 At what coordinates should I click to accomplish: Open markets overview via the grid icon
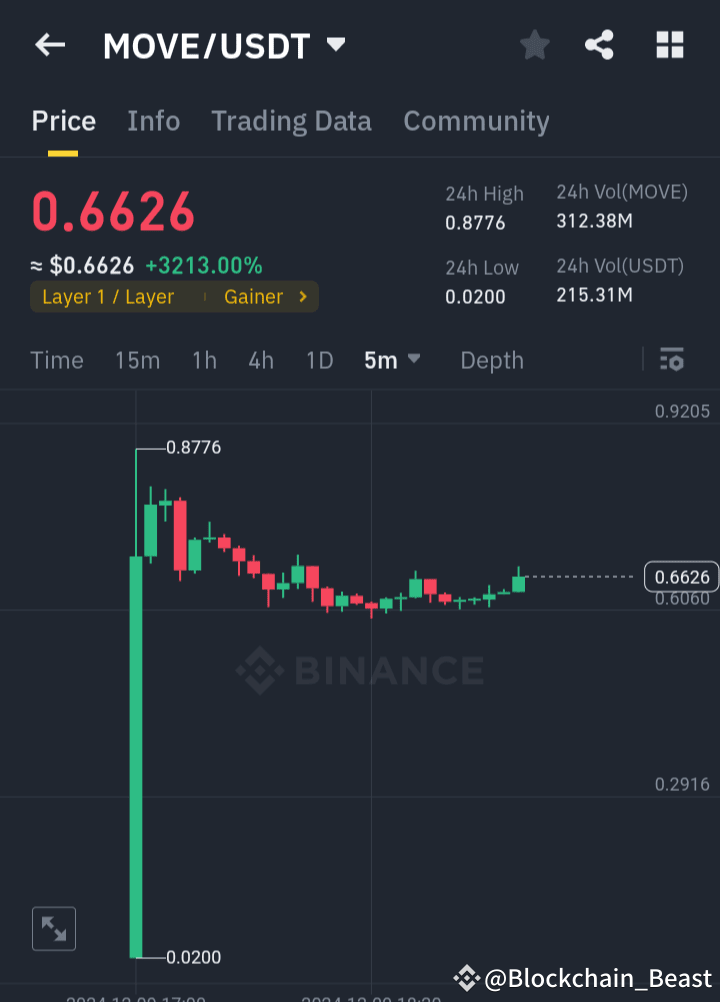point(669,45)
